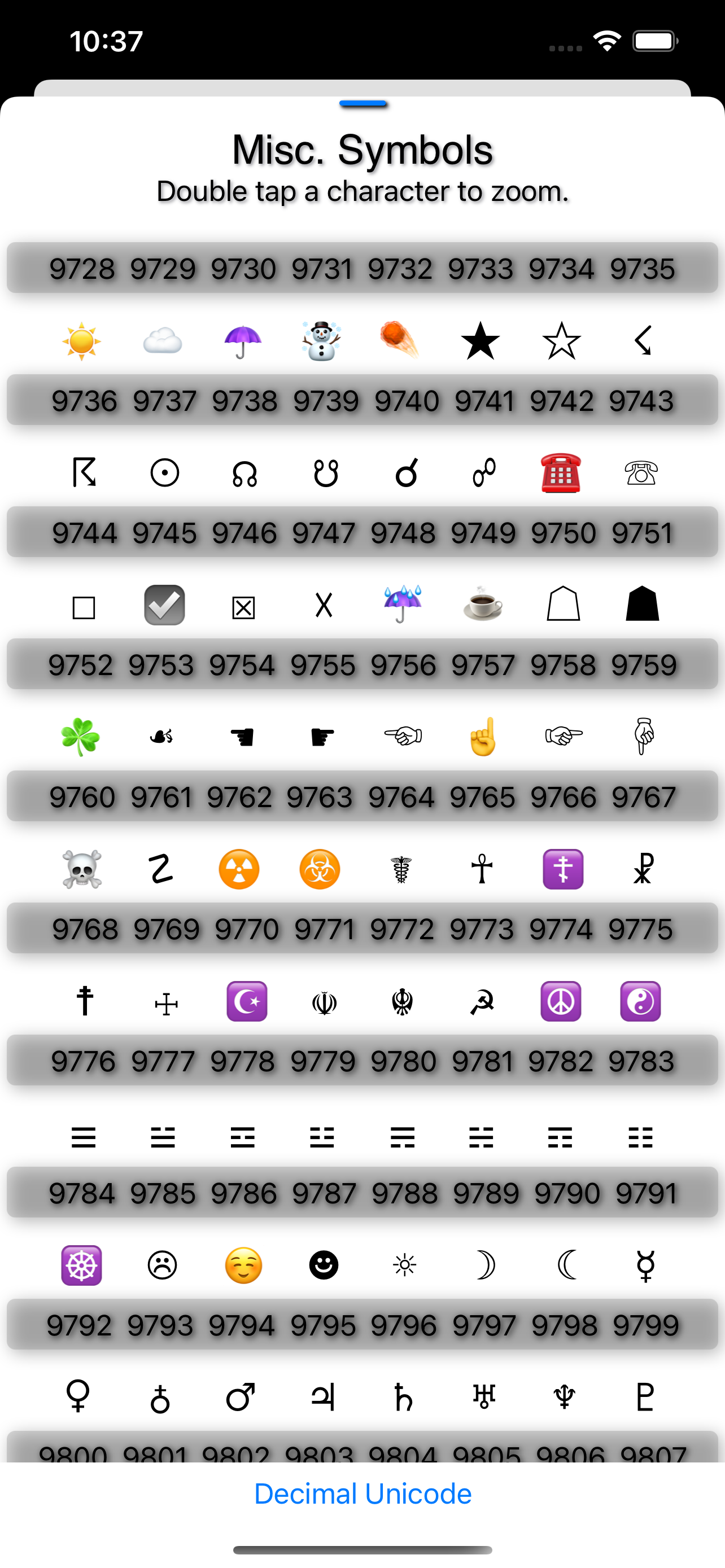Tap the Decimal Unicode button
This screenshot has width=725, height=1568.
point(363,1493)
